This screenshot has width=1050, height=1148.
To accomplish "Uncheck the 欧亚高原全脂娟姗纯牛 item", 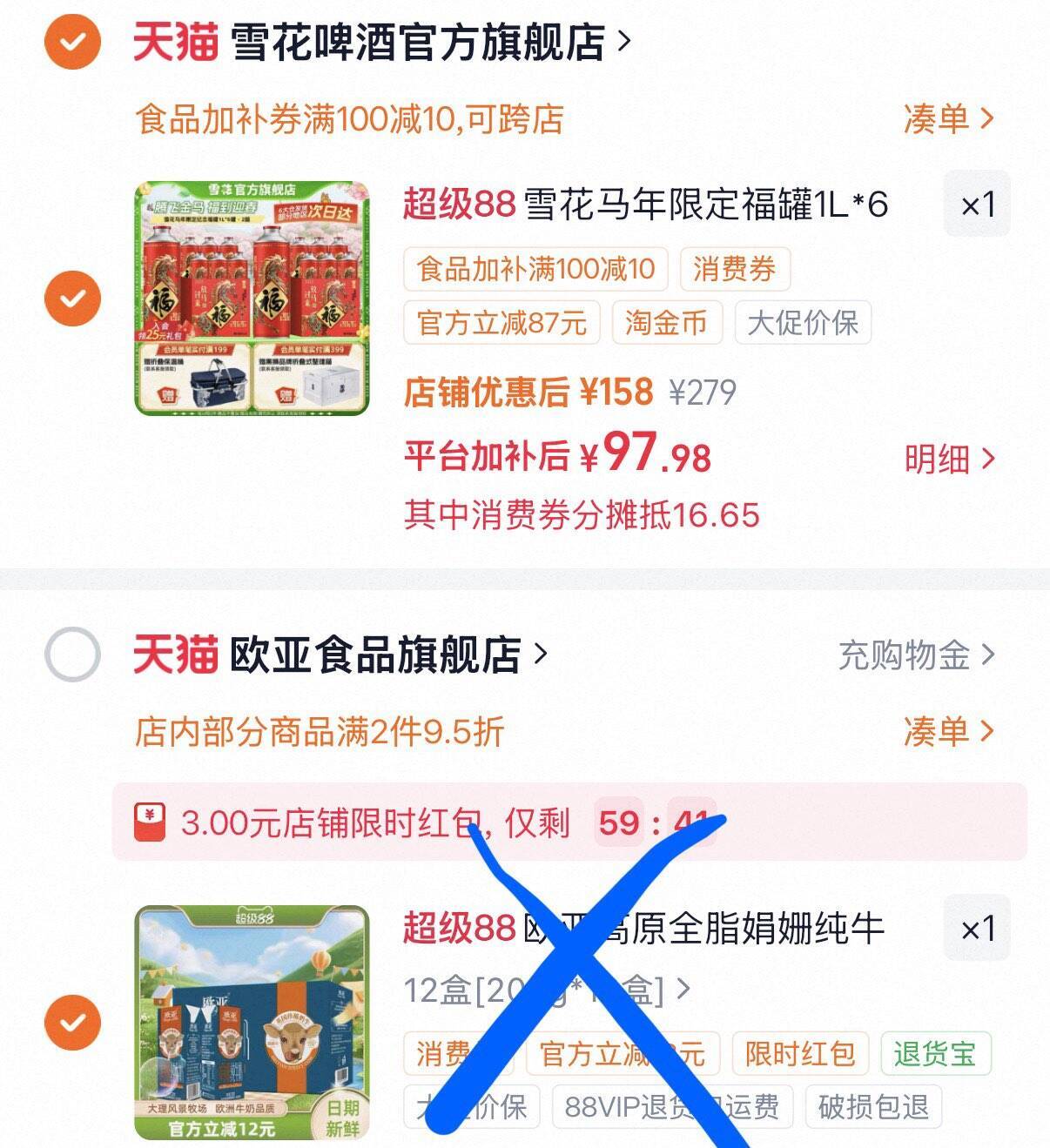I will point(72,1022).
